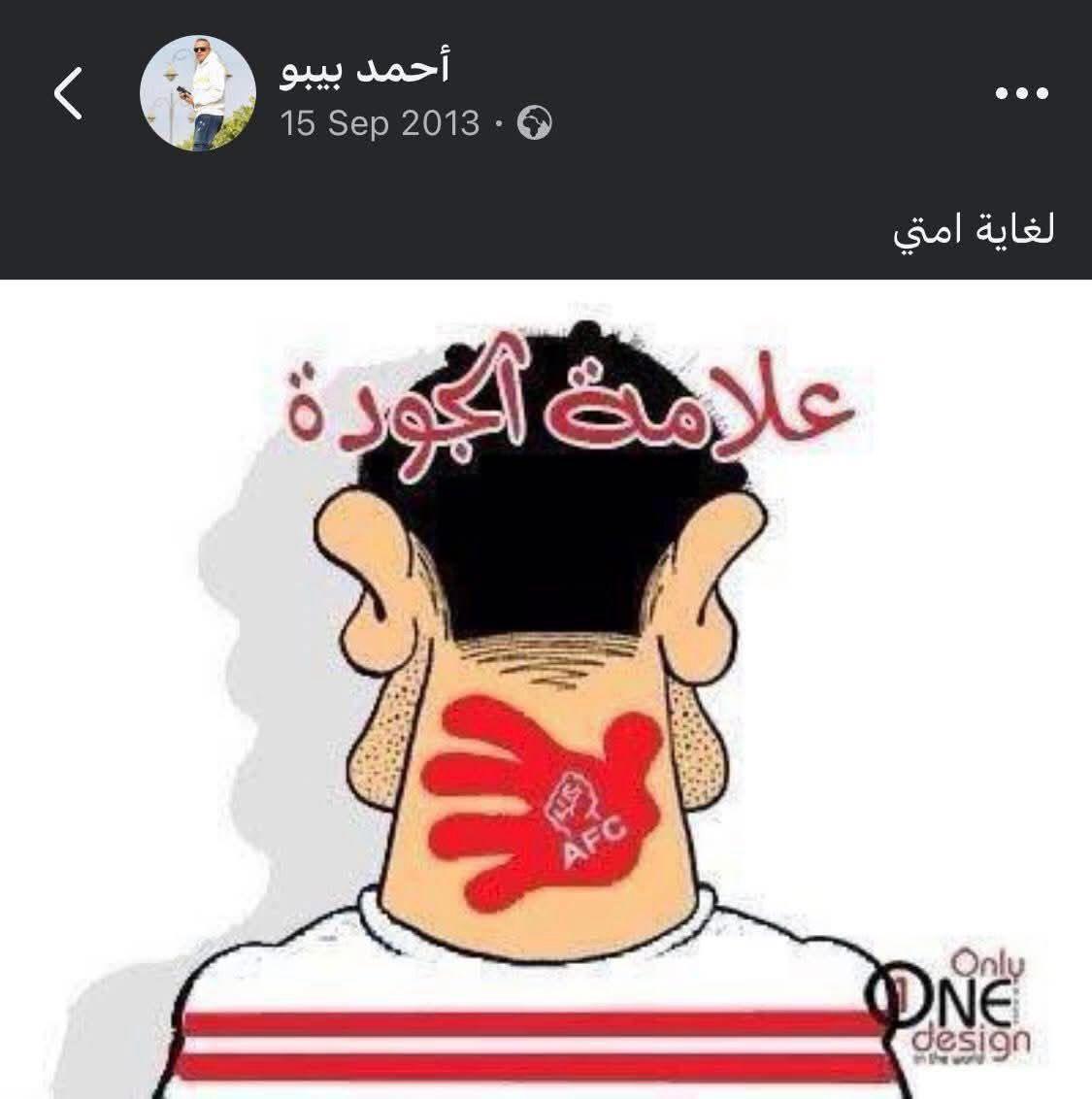The height and width of the screenshot is (1099, 1092).
Task: Open أحمد بيبو profile name link
Action: (x=365, y=70)
